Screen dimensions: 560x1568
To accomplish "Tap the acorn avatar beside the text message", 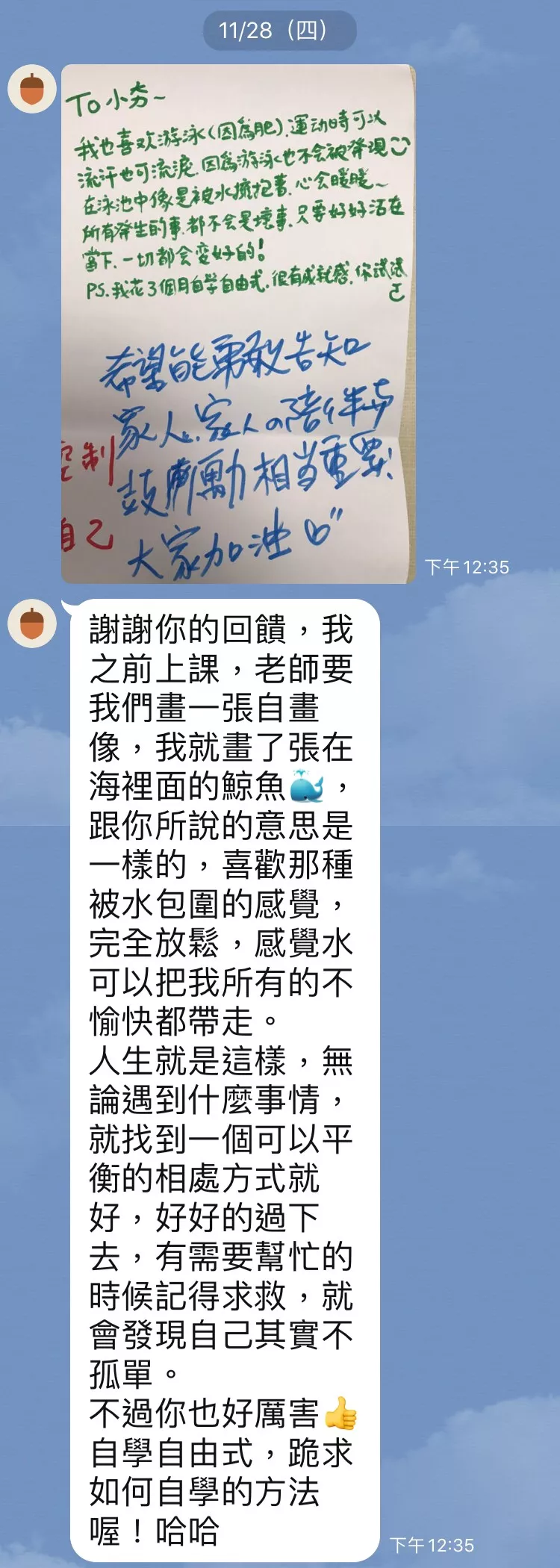I will [32, 623].
